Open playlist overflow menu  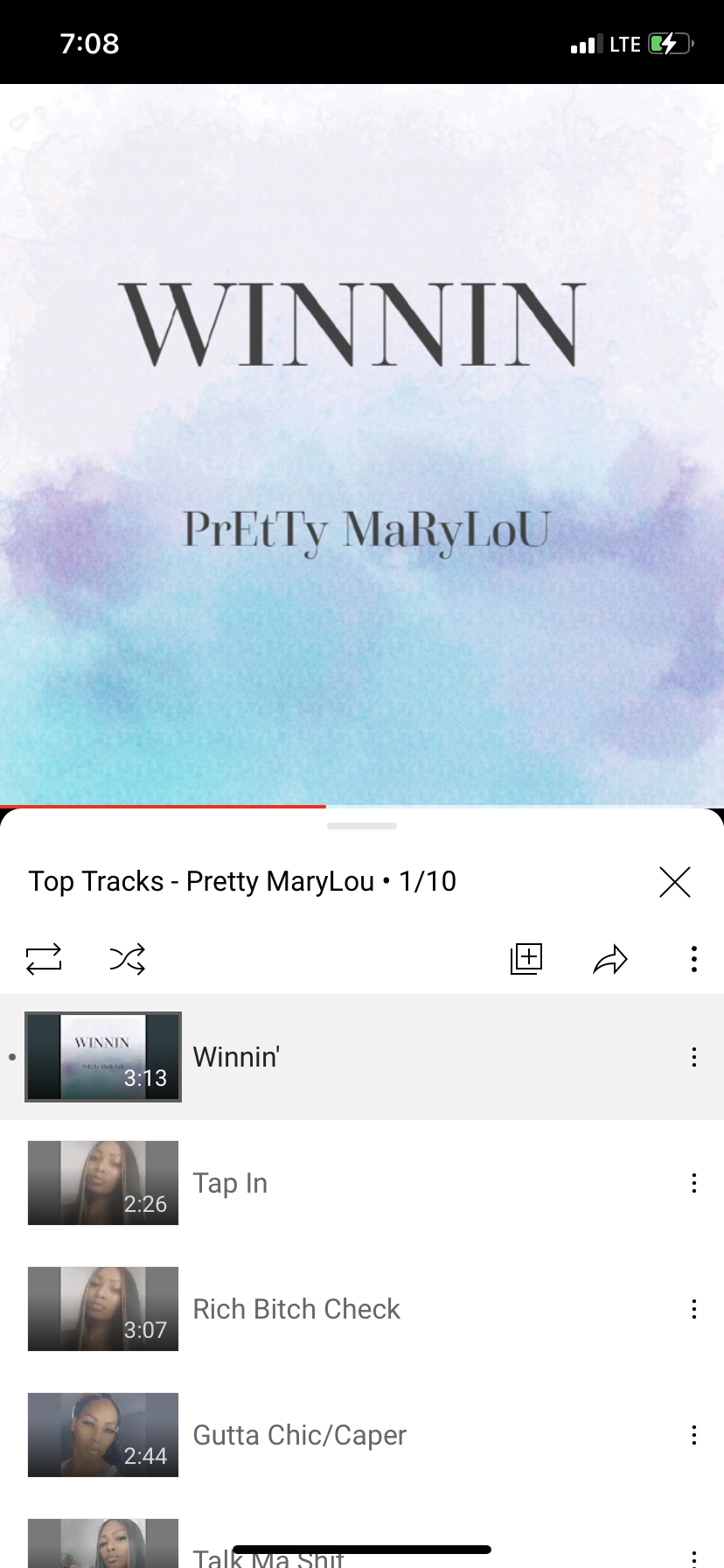coord(694,959)
